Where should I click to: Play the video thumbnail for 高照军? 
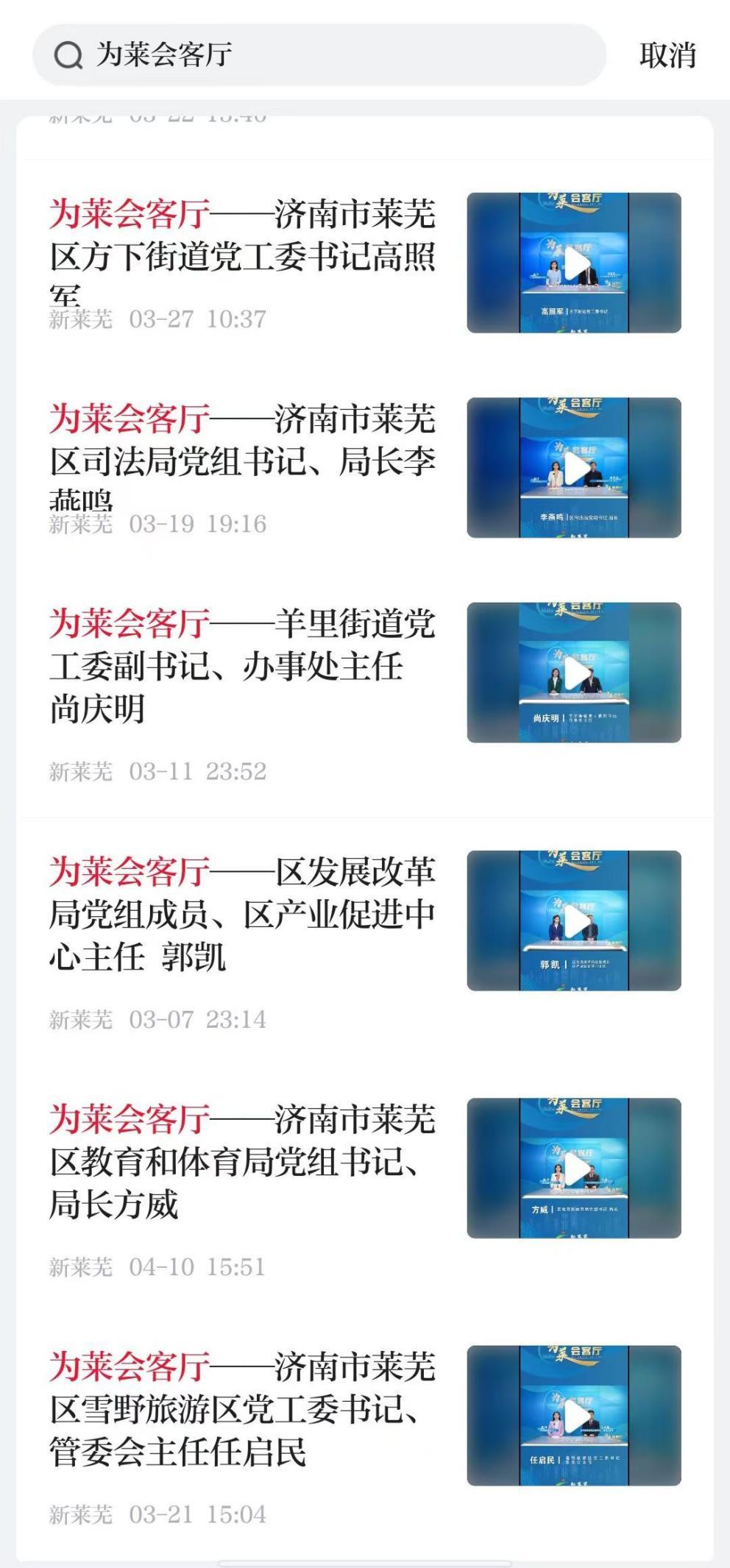[x=574, y=263]
